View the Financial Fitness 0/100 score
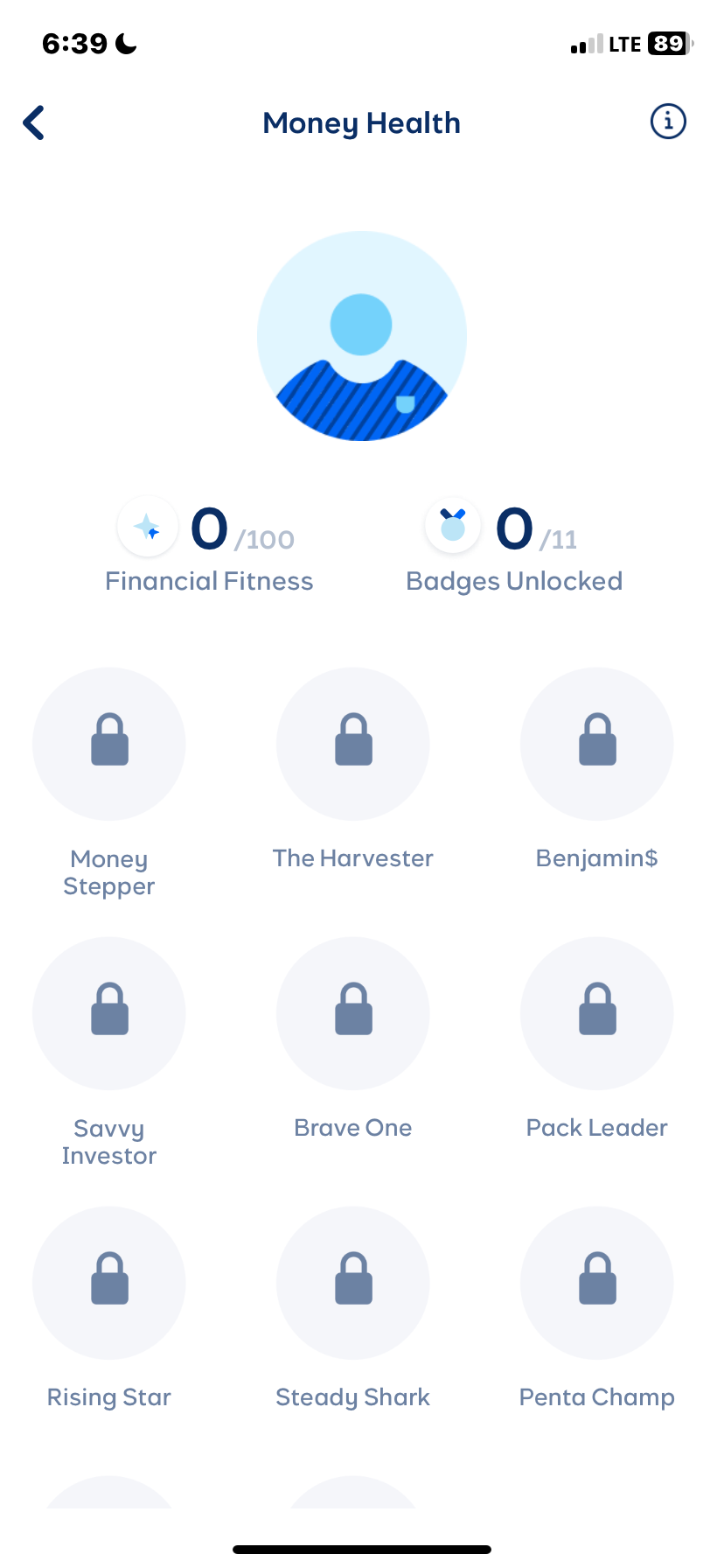The image size is (724, 1568). [236, 529]
